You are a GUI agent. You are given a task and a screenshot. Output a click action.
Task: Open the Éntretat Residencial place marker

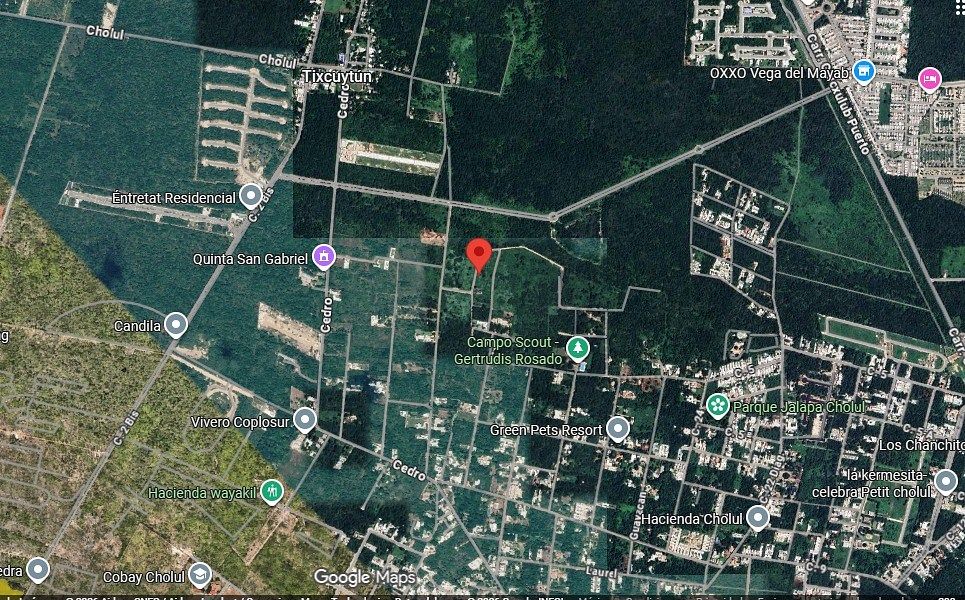pos(251,196)
